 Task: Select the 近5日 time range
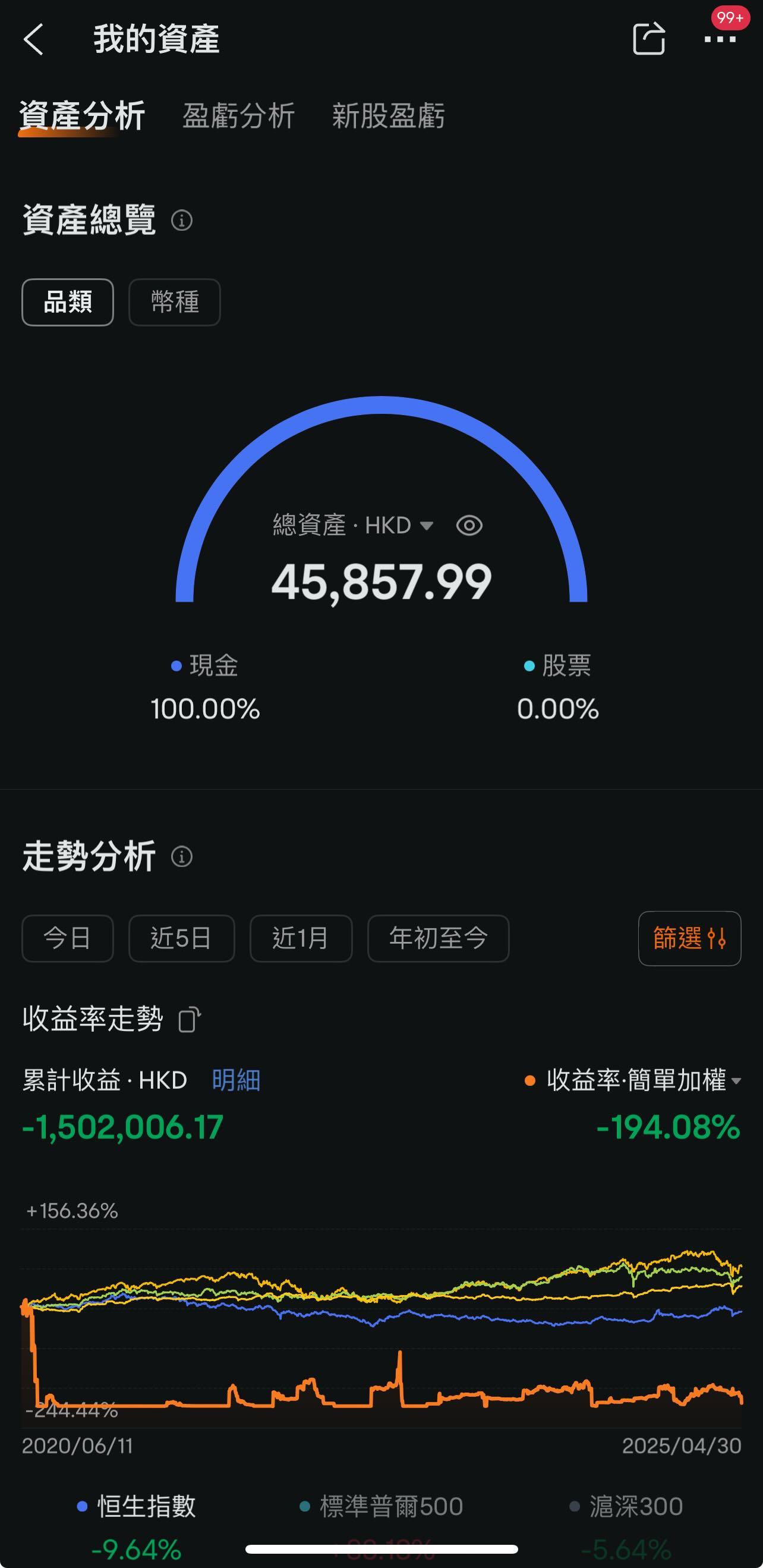pos(181,938)
